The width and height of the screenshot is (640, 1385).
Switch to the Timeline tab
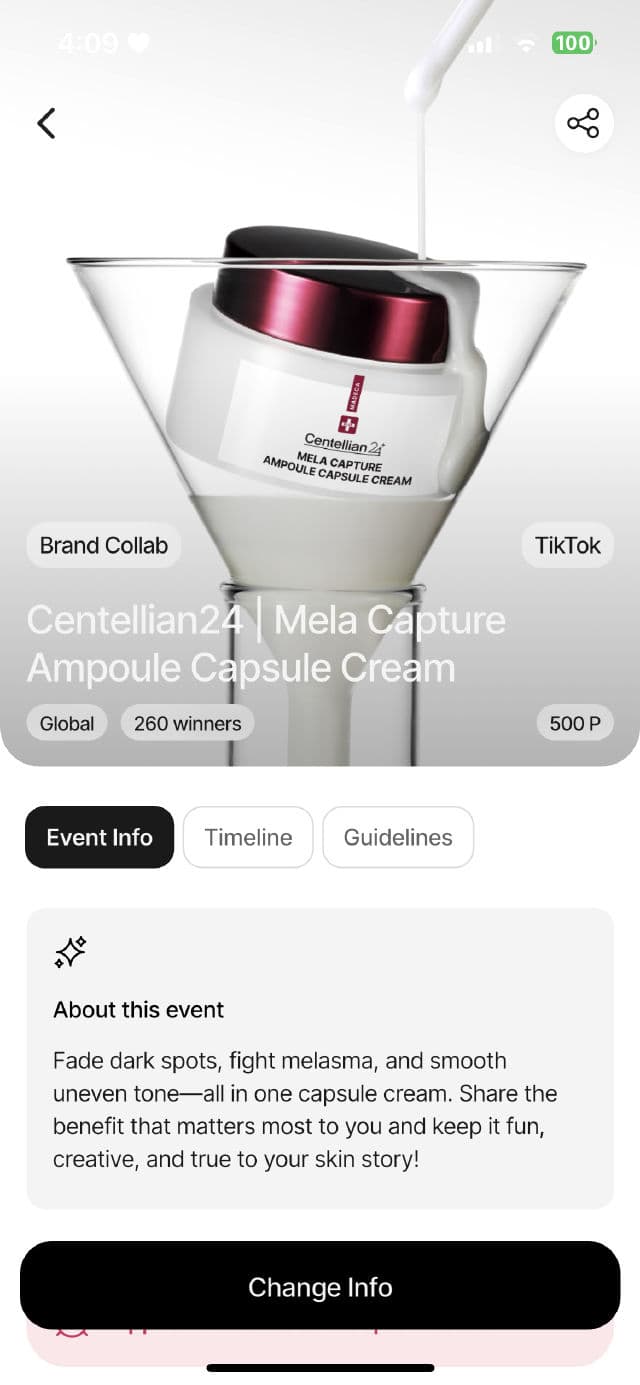pyautogui.click(x=248, y=837)
